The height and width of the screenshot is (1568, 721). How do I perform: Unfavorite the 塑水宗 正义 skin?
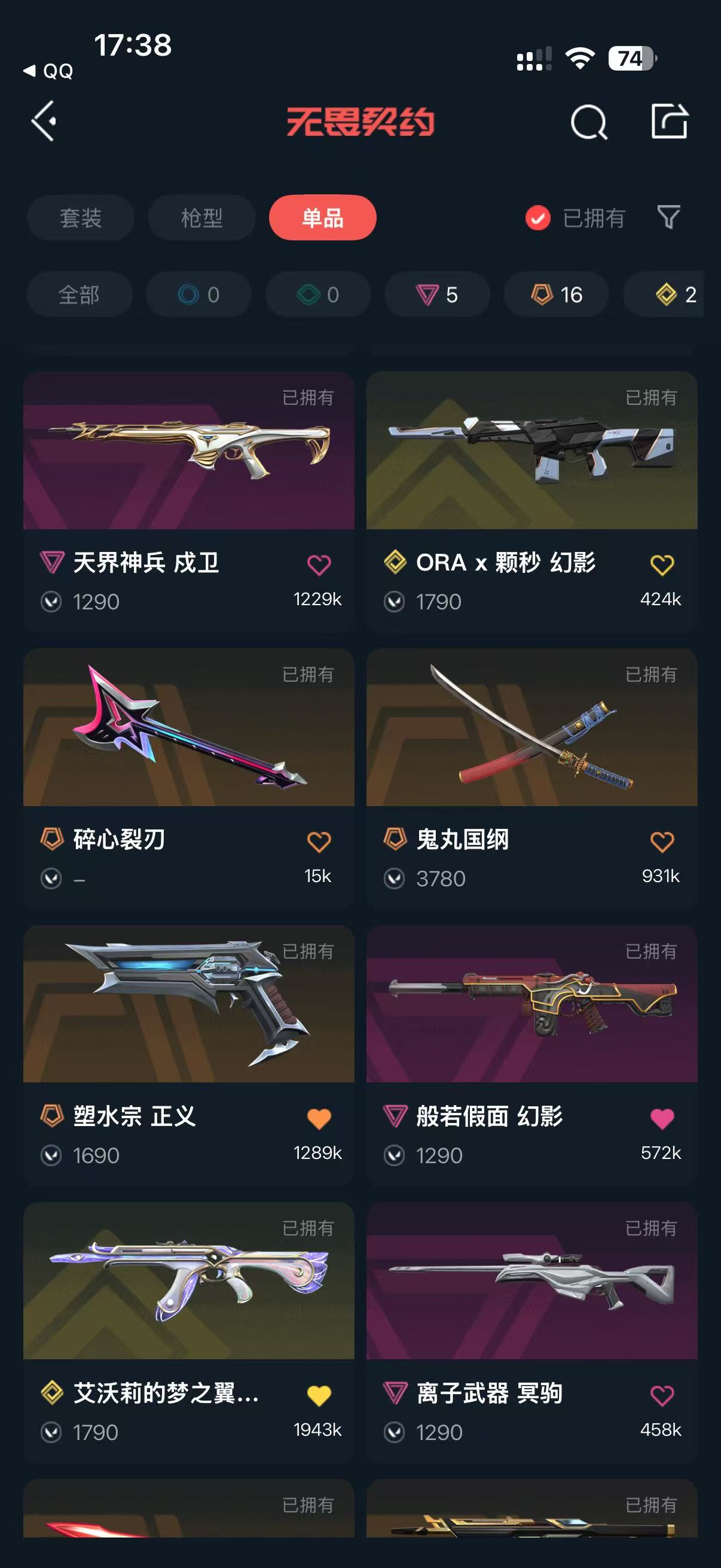tap(319, 1119)
